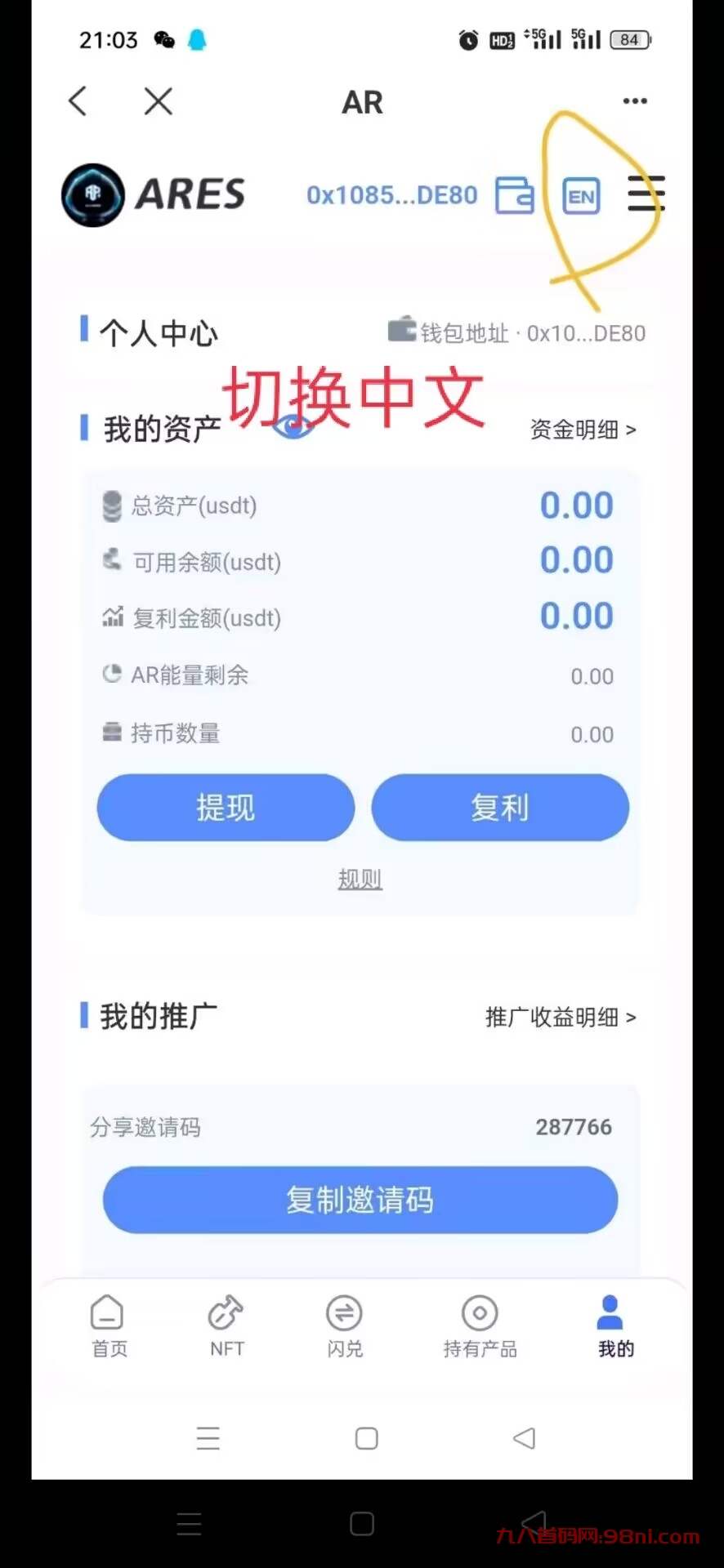This screenshot has width=724, height=1568.
Task: Switch to the NFT tab
Action: coord(226,1325)
